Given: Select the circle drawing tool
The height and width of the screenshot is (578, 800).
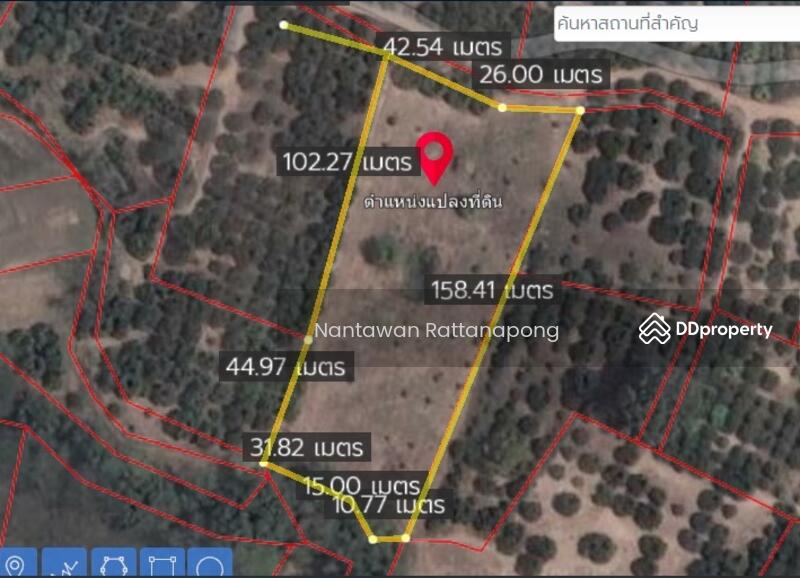Looking at the screenshot, I should tap(210, 564).
